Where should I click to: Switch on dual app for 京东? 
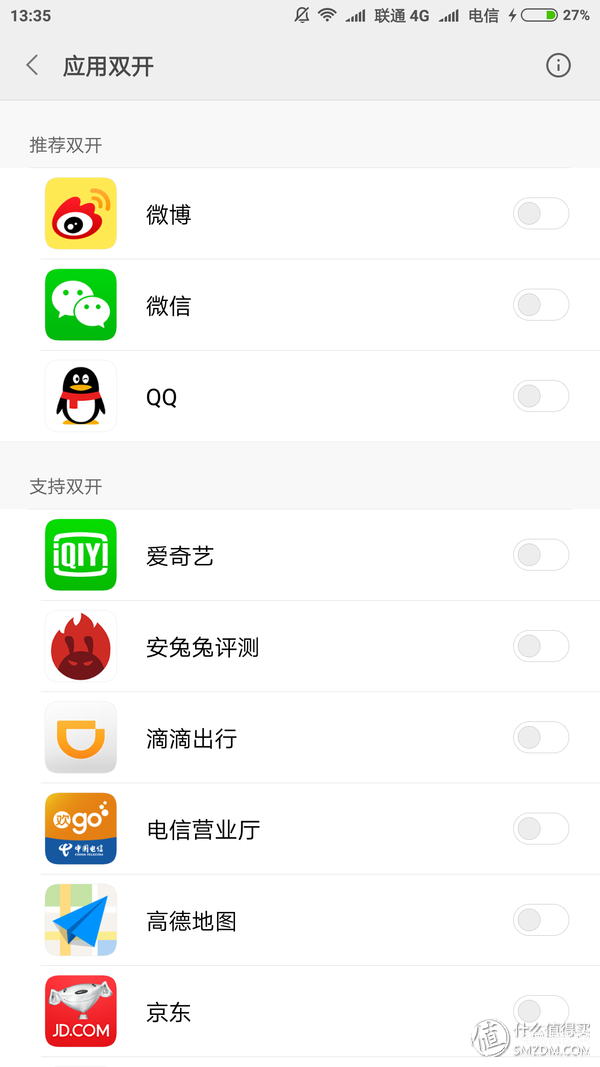click(541, 1010)
